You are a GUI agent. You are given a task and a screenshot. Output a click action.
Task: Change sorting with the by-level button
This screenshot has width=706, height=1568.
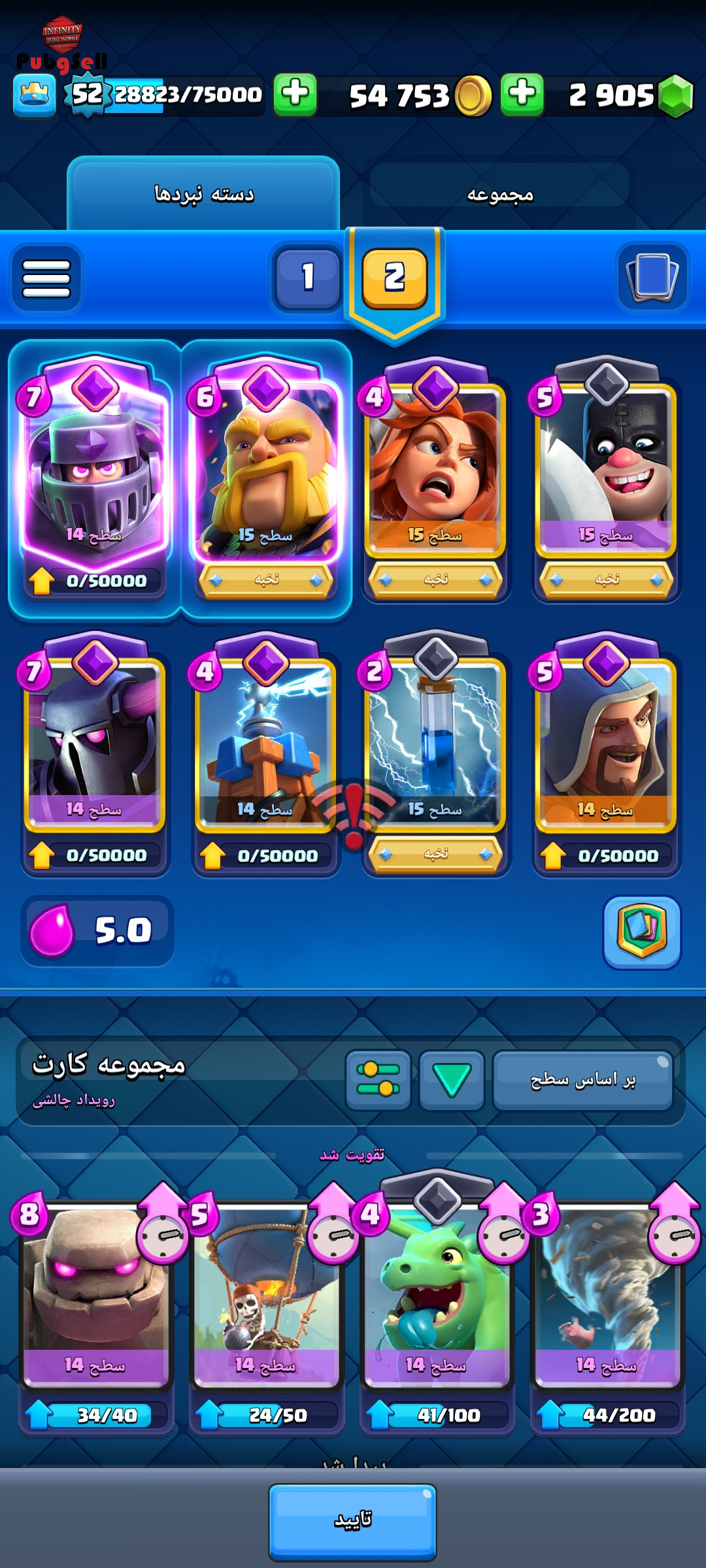(x=582, y=1079)
